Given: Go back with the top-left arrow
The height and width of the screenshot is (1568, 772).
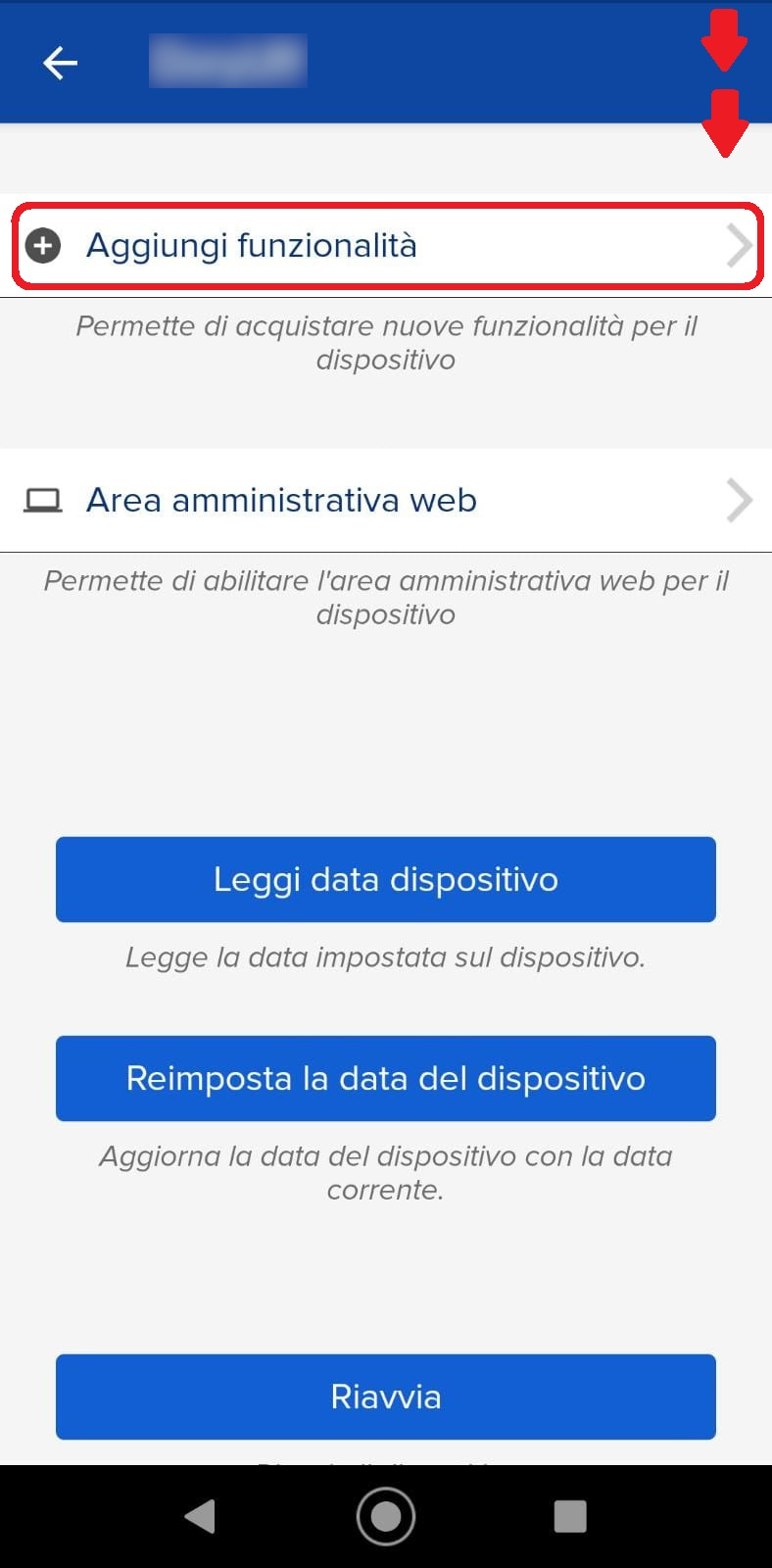Looking at the screenshot, I should (x=60, y=63).
